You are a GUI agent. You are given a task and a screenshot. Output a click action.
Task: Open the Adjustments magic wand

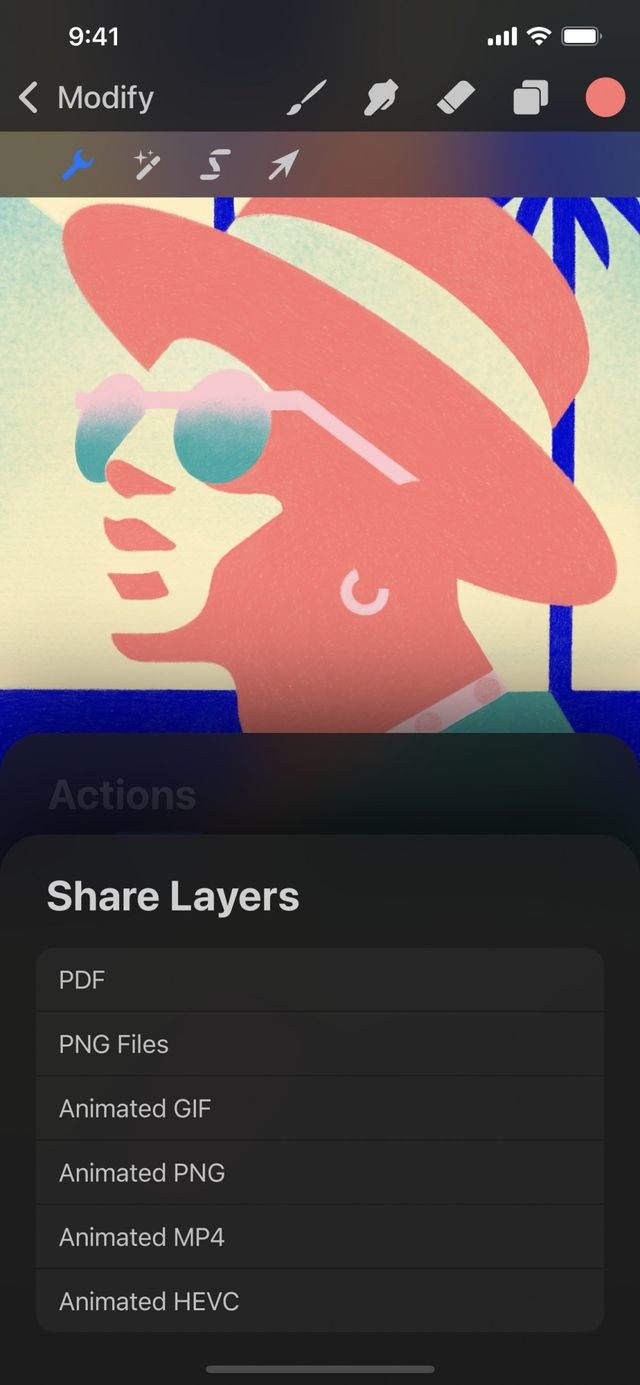click(x=147, y=164)
